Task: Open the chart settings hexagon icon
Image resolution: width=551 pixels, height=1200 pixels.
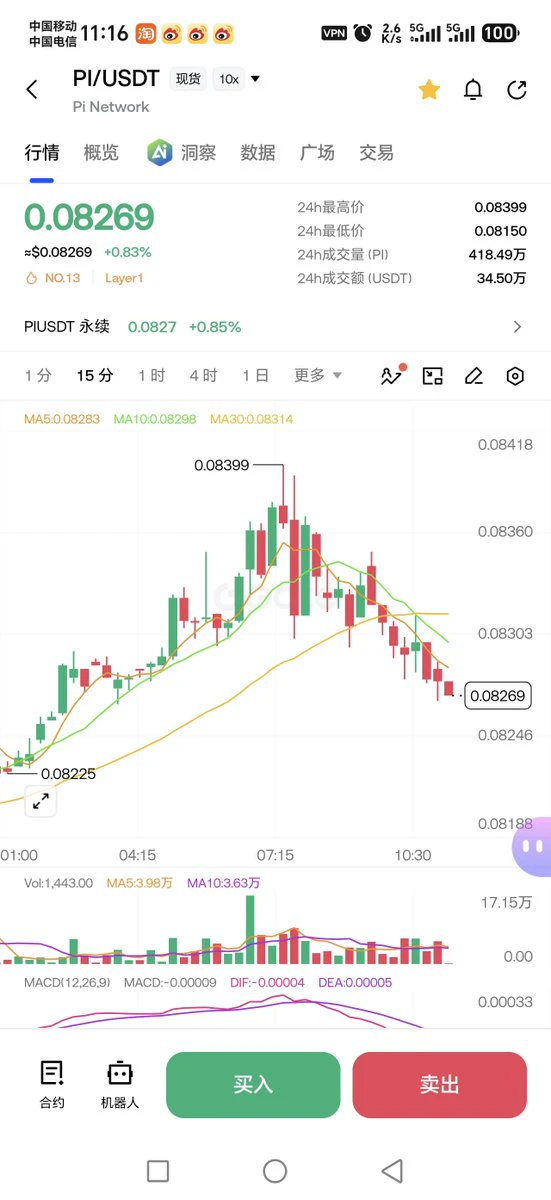Action: [515, 376]
